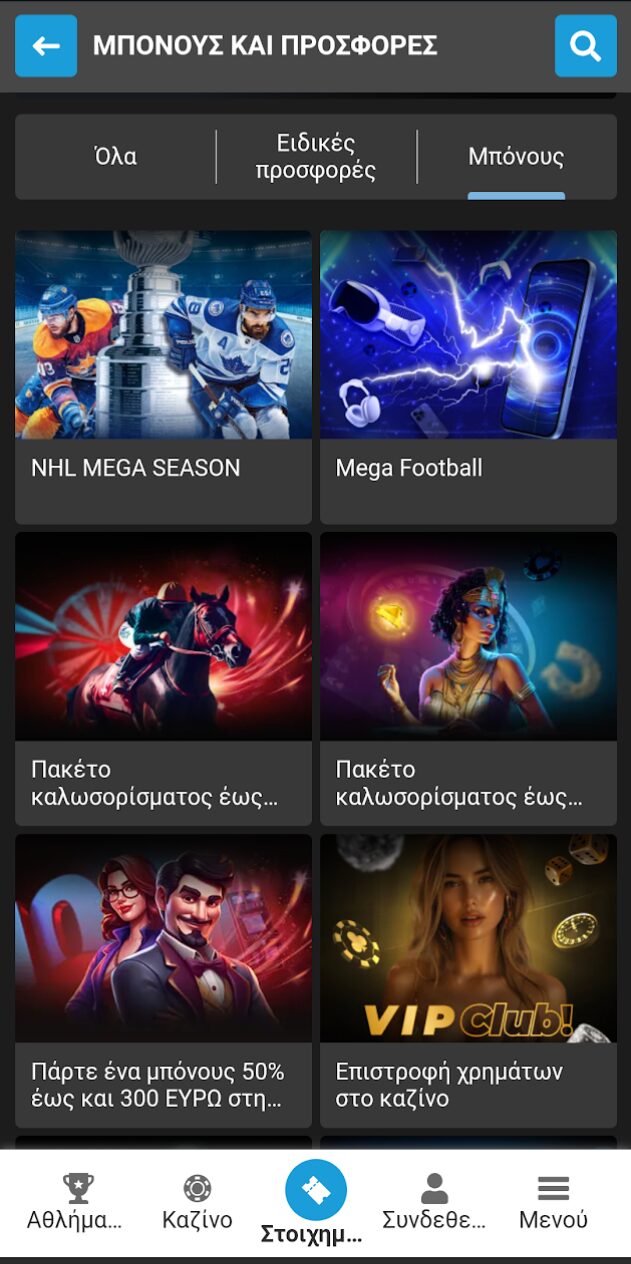Open the Egyptian queen Πακέτο καλωσορίσματος card
Viewport: 631px width, 1264px height.
pyautogui.click(x=468, y=678)
